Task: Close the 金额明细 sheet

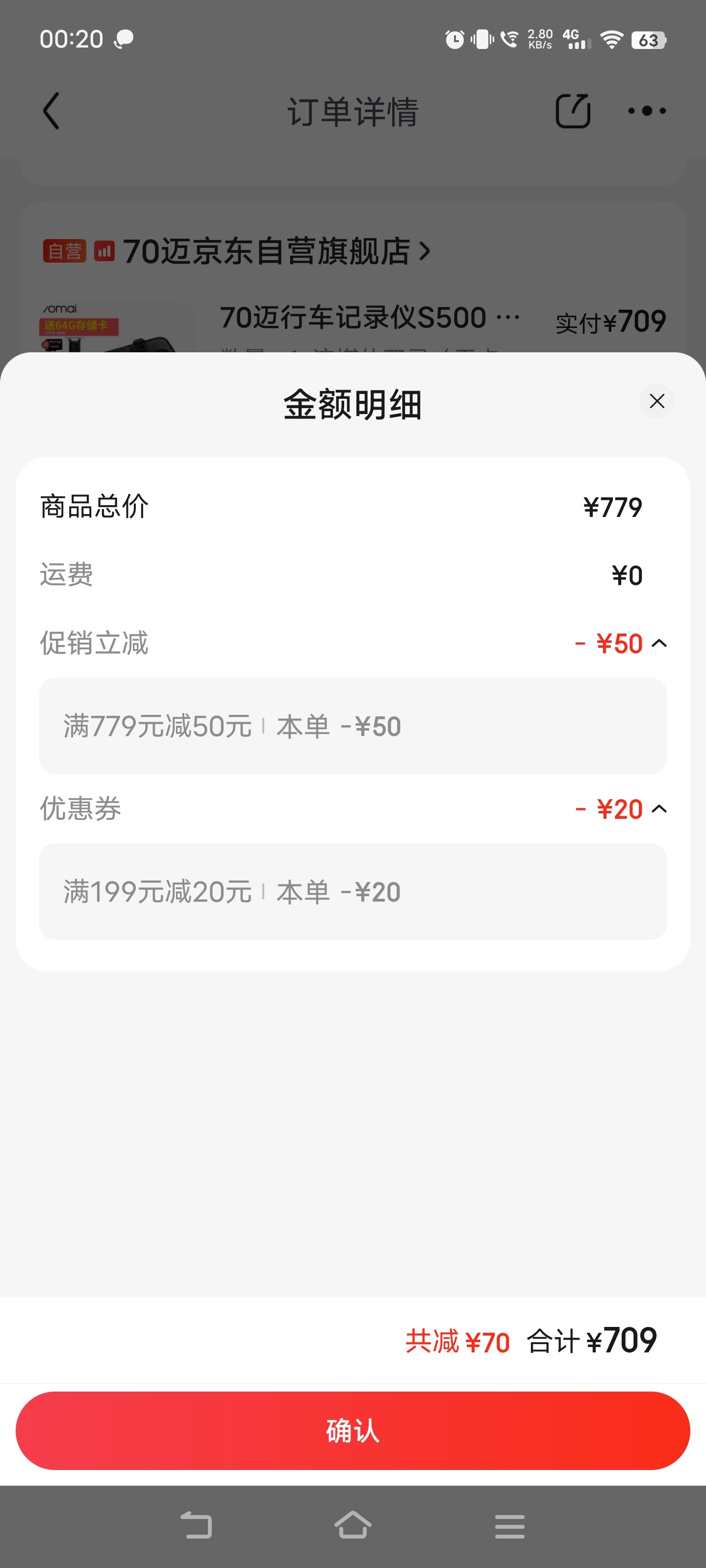Action: click(x=656, y=401)
